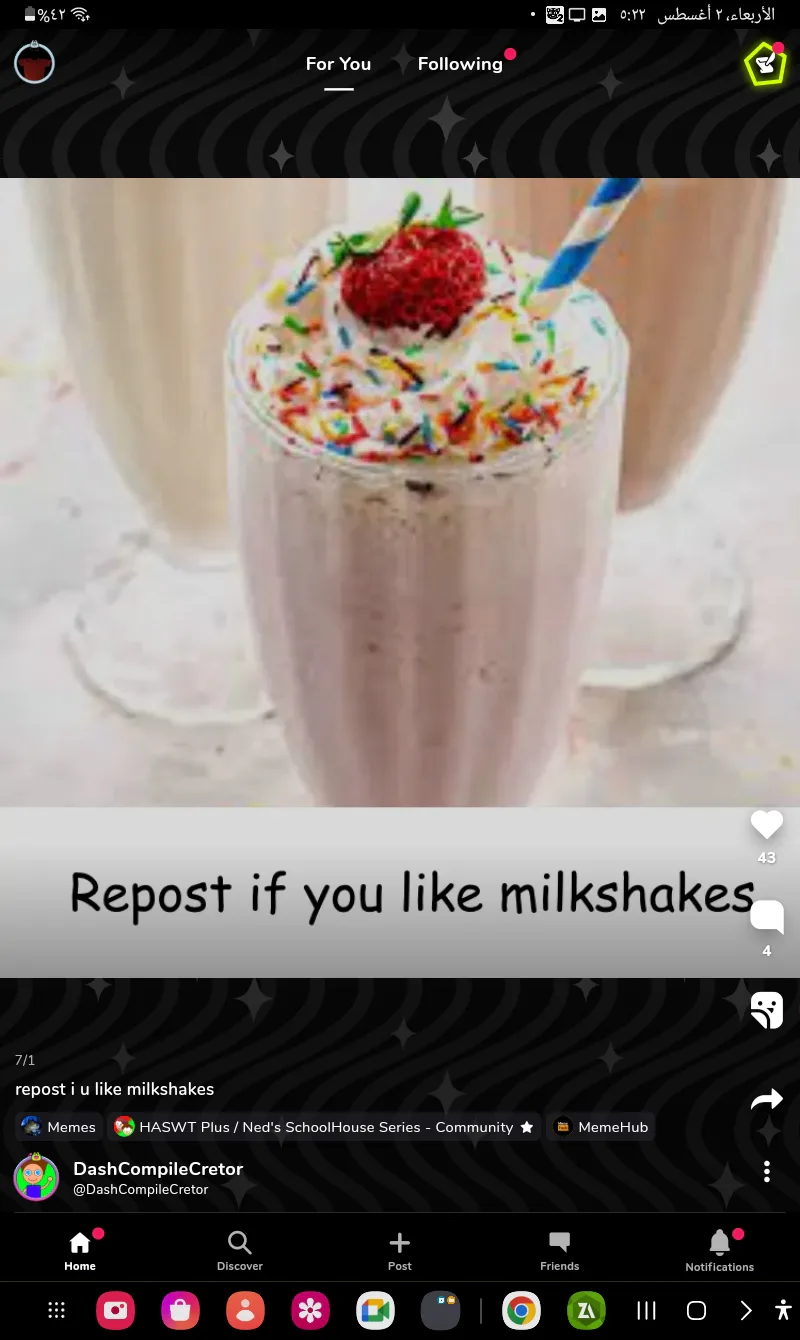Viewport: 800px width, 1340px height.
Task: Select the For You tab
Action: [338, 64]
